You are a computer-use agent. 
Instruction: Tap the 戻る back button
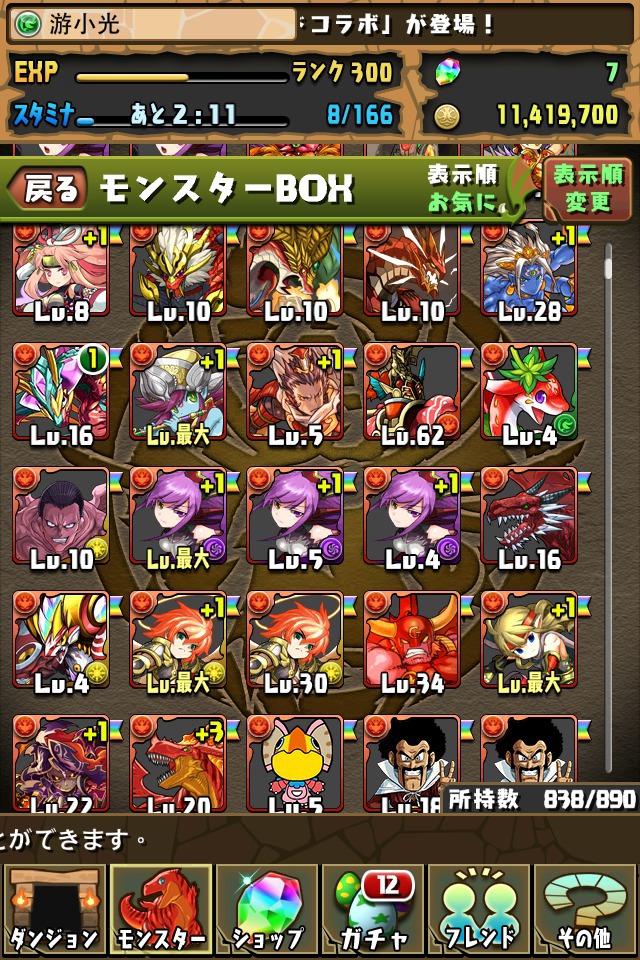(48, 189)
